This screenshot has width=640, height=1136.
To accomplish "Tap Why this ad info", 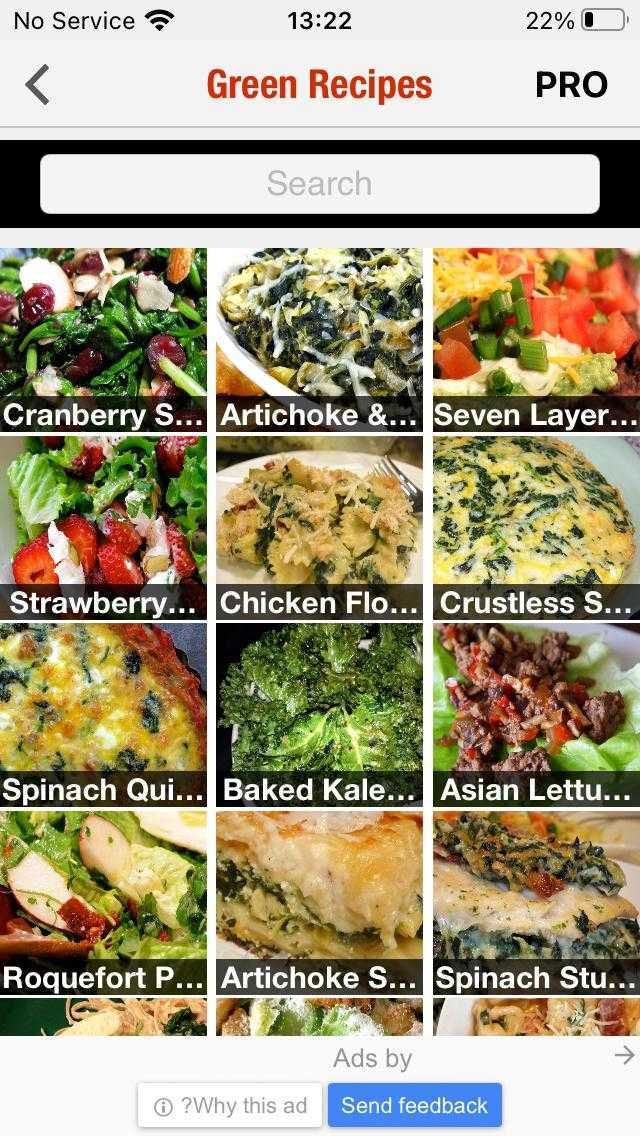I will coord(230,1106).
